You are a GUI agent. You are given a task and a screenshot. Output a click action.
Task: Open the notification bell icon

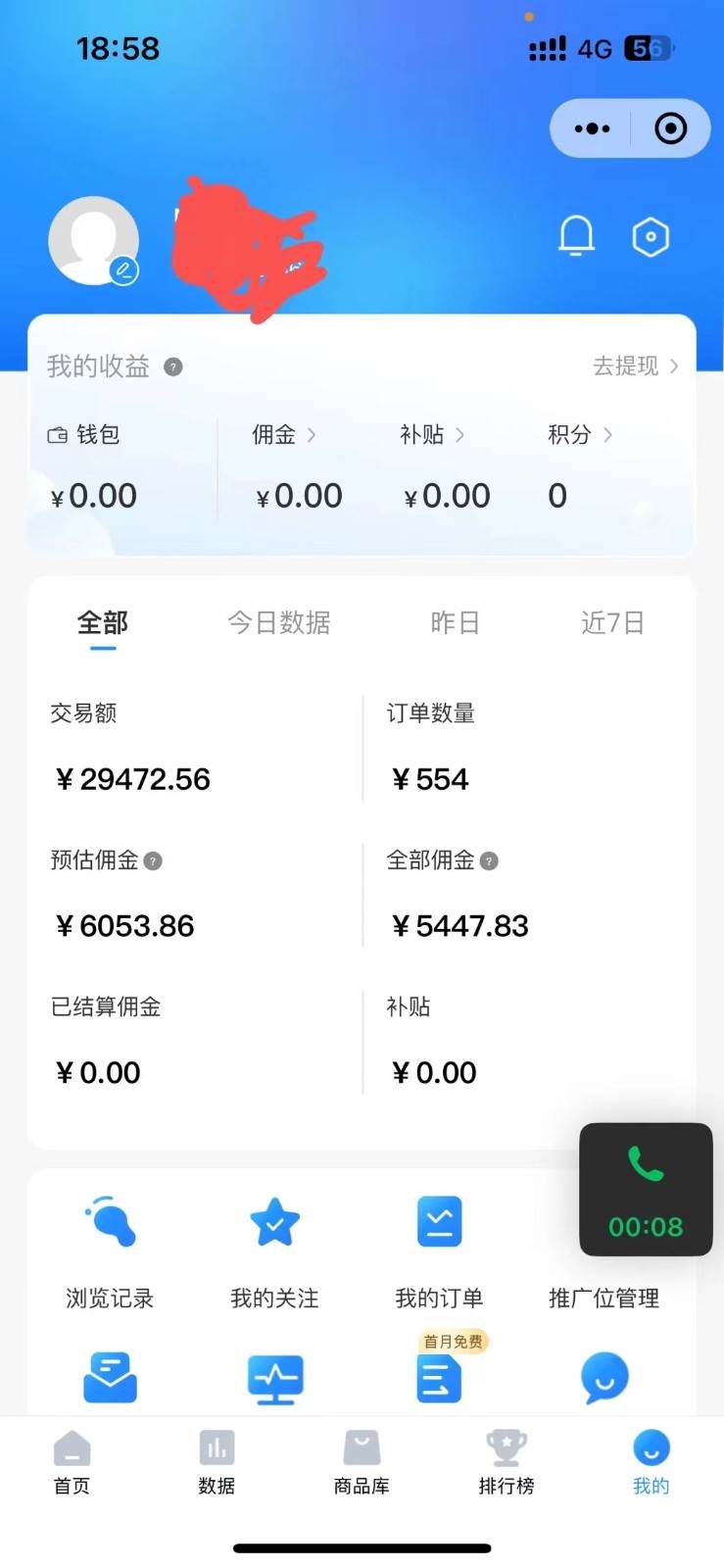click(576, 236)
